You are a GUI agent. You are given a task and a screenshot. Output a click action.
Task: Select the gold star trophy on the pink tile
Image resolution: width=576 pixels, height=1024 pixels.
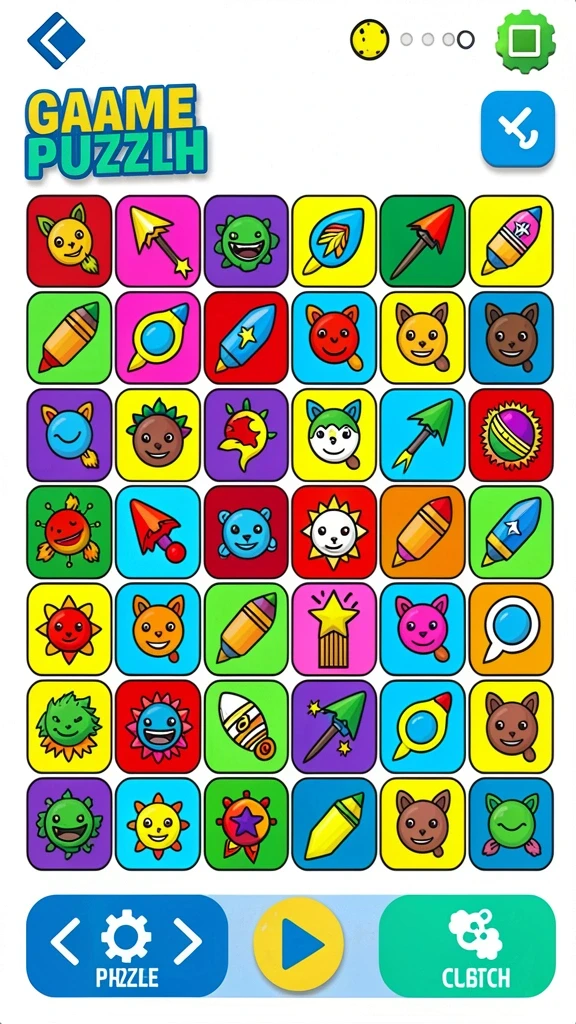point(334,629)
